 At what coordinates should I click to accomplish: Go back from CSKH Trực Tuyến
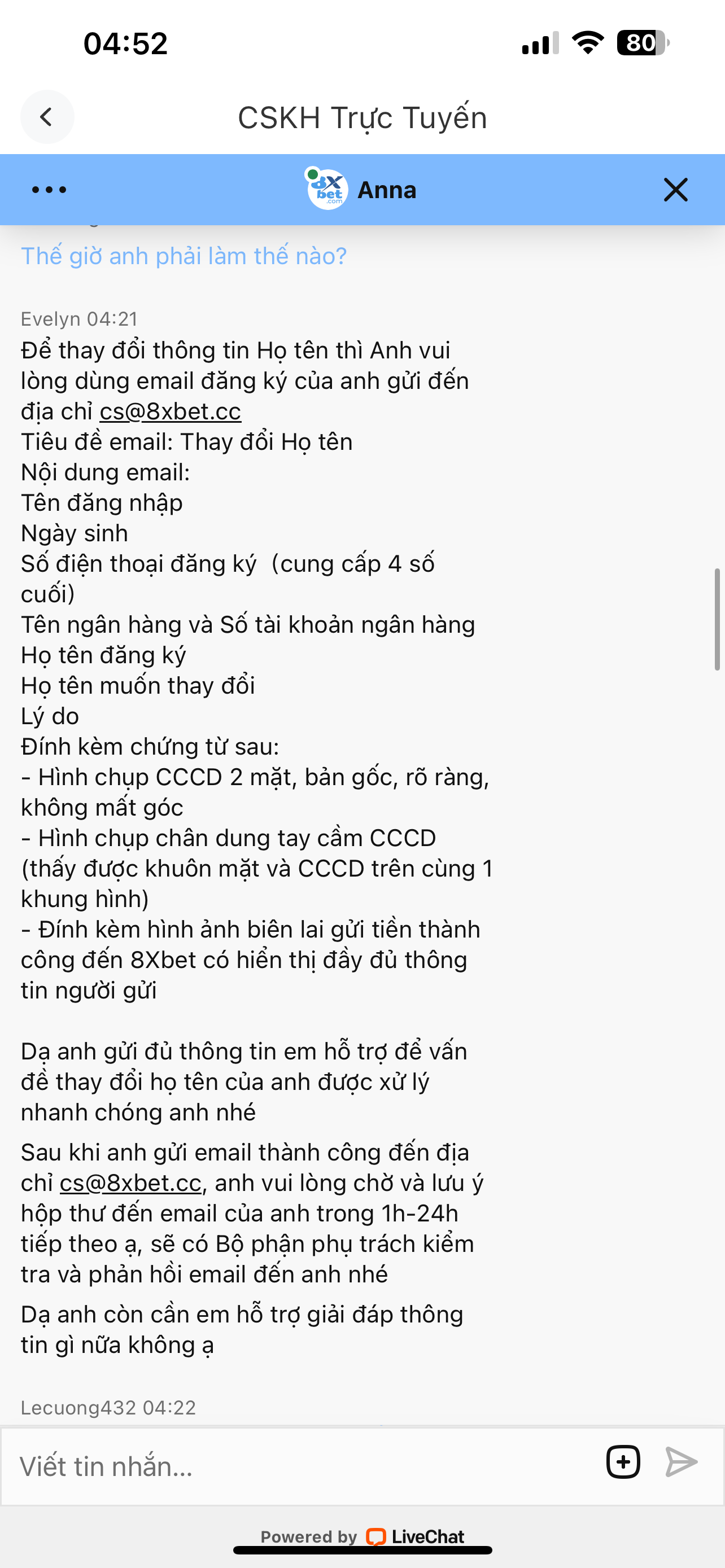[x=47, y=117]
